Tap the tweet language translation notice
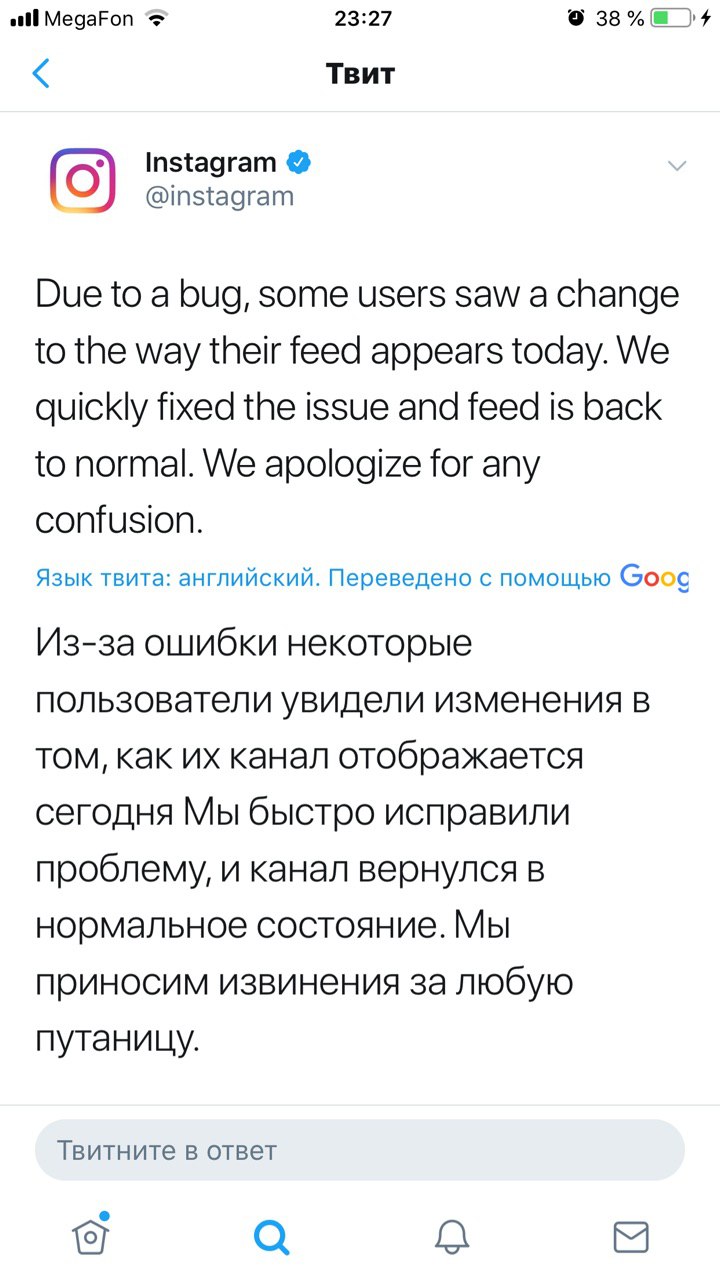This screenshot has height=1280, width=720. click(362, 577)
